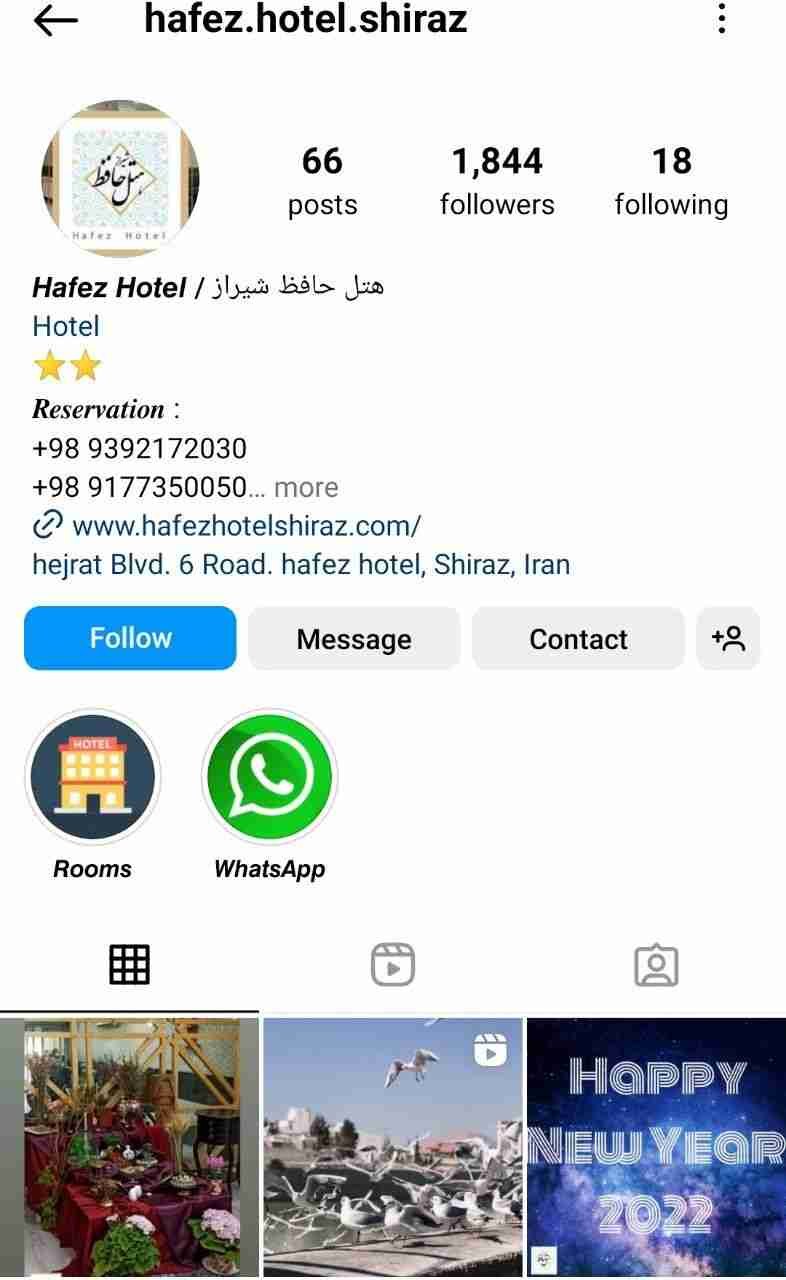Message the hotel account
Viewport: 786px width, 1280px height.
(x=354, y=638)
